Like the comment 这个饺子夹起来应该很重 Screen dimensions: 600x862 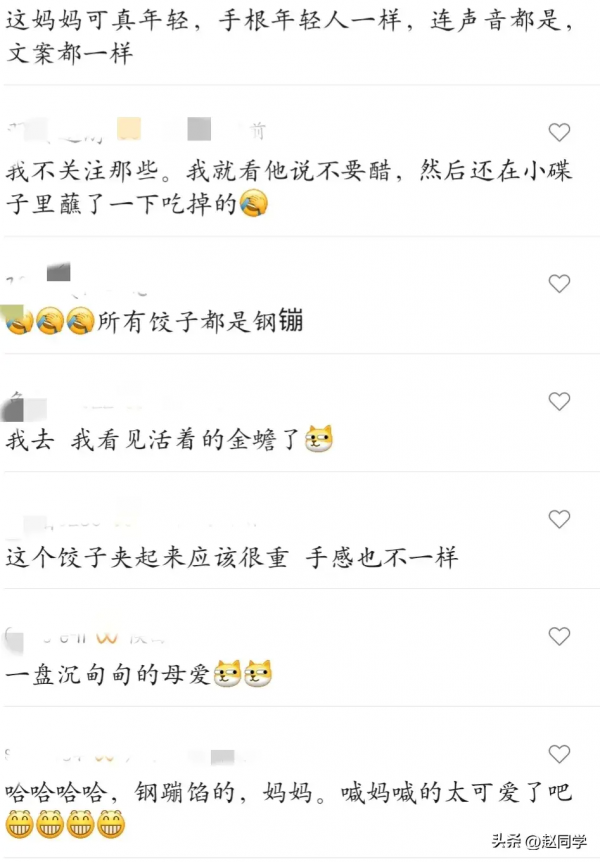tap(559, 519)
